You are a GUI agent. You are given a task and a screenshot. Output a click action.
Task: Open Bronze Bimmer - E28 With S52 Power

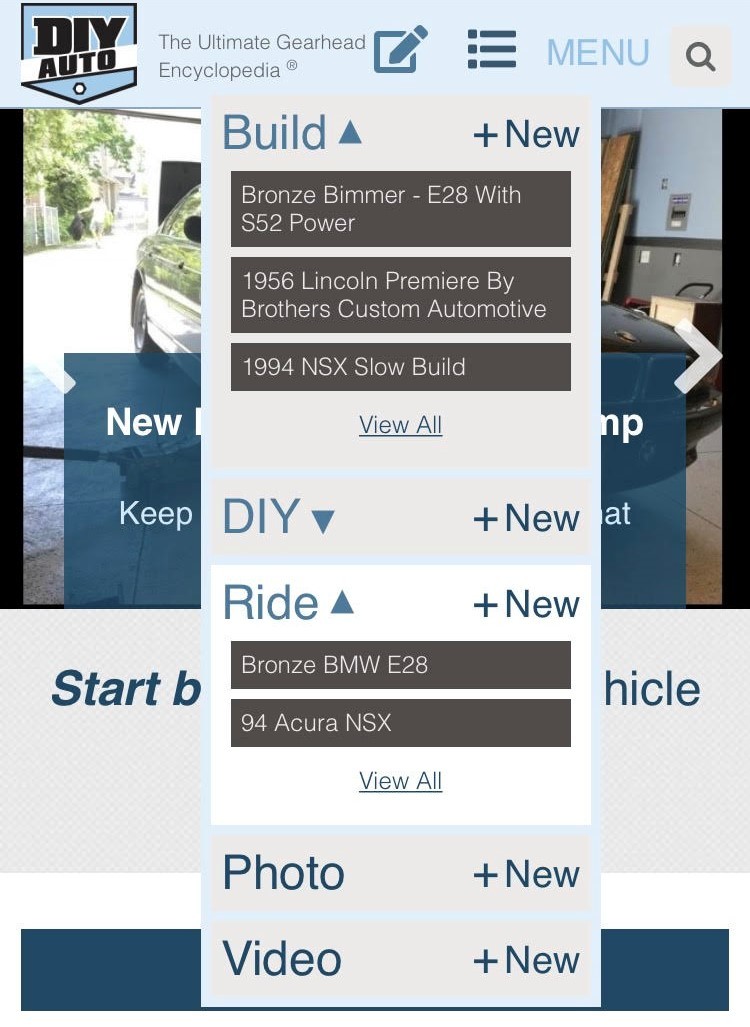tap(400, 208)
